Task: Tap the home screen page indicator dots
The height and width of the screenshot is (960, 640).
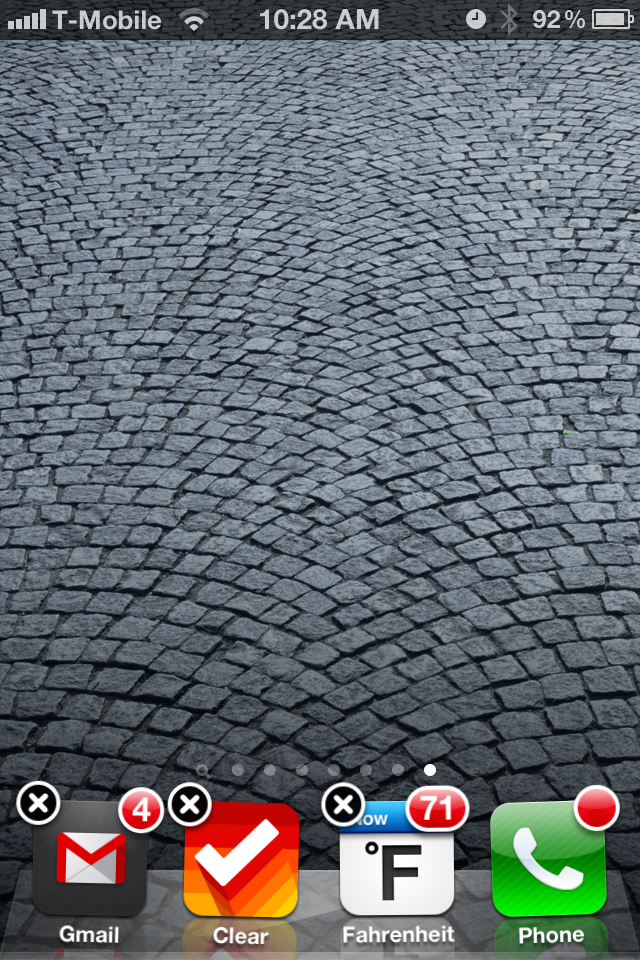Action: point(316,770)
